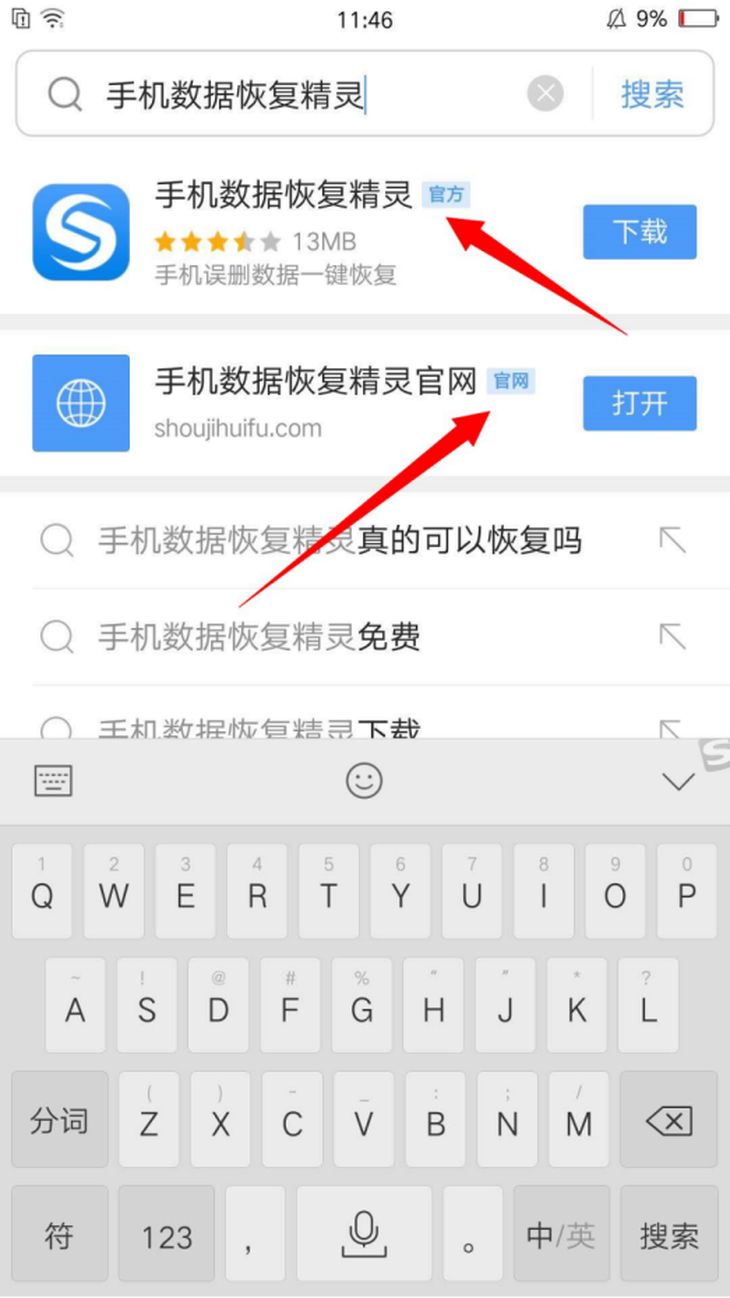Fill the search box with the 真的可以恢复吗 suggestion using its arrow
Screen dimensions: 730x1298
pos(672,541)
